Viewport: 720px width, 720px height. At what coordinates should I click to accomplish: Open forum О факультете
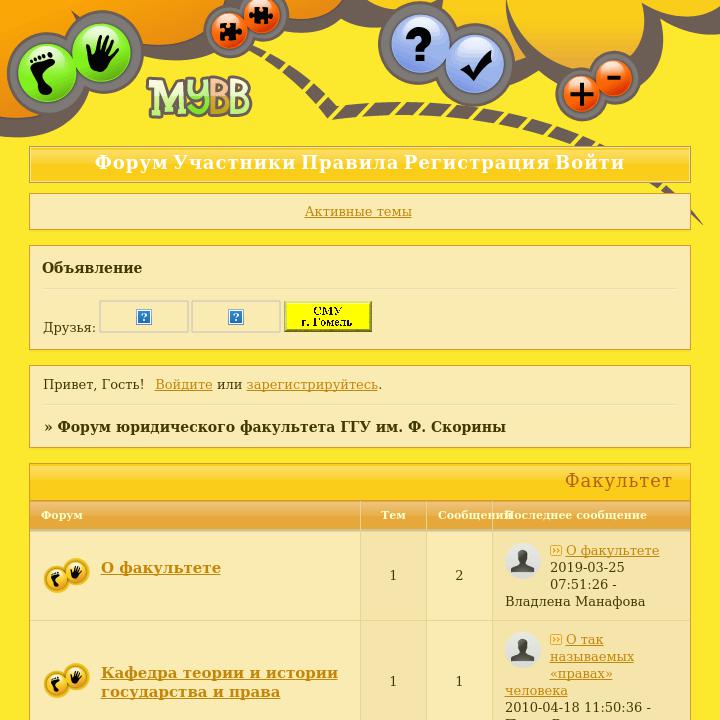click(x=161, y=568)
